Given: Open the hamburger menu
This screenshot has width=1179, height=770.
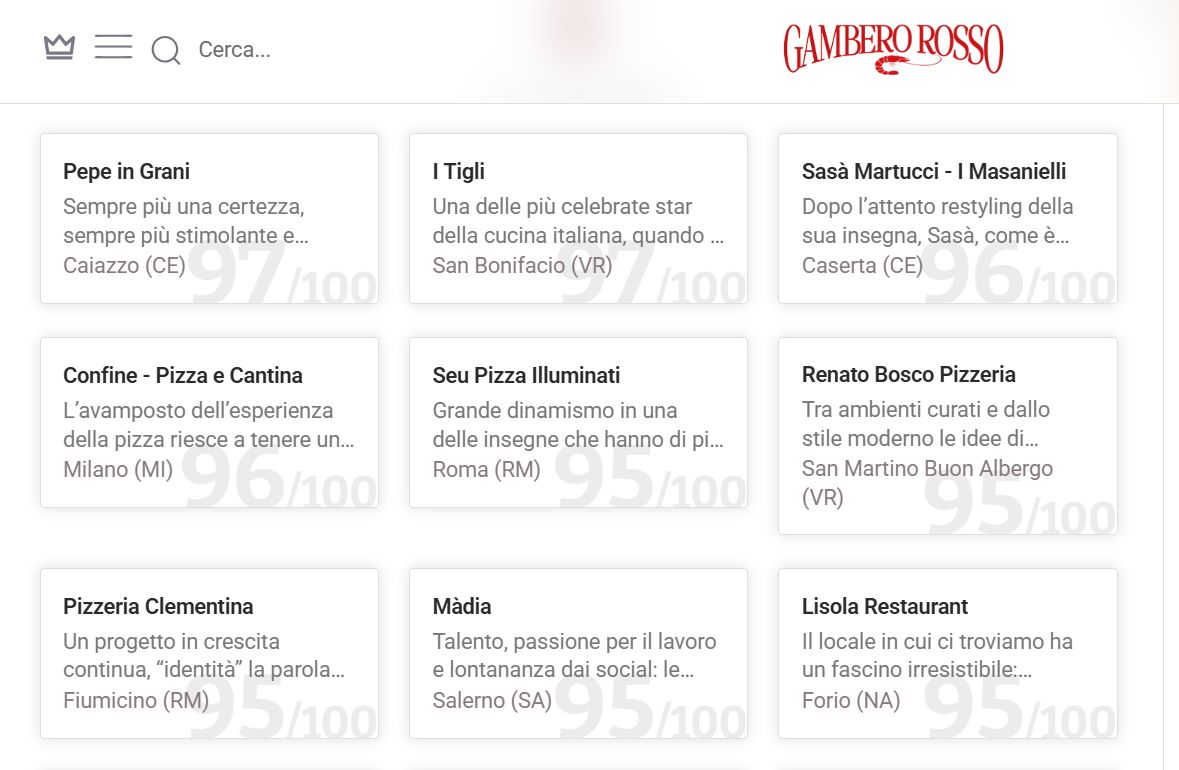Looking at the screenshot, I should coord(113,47).
